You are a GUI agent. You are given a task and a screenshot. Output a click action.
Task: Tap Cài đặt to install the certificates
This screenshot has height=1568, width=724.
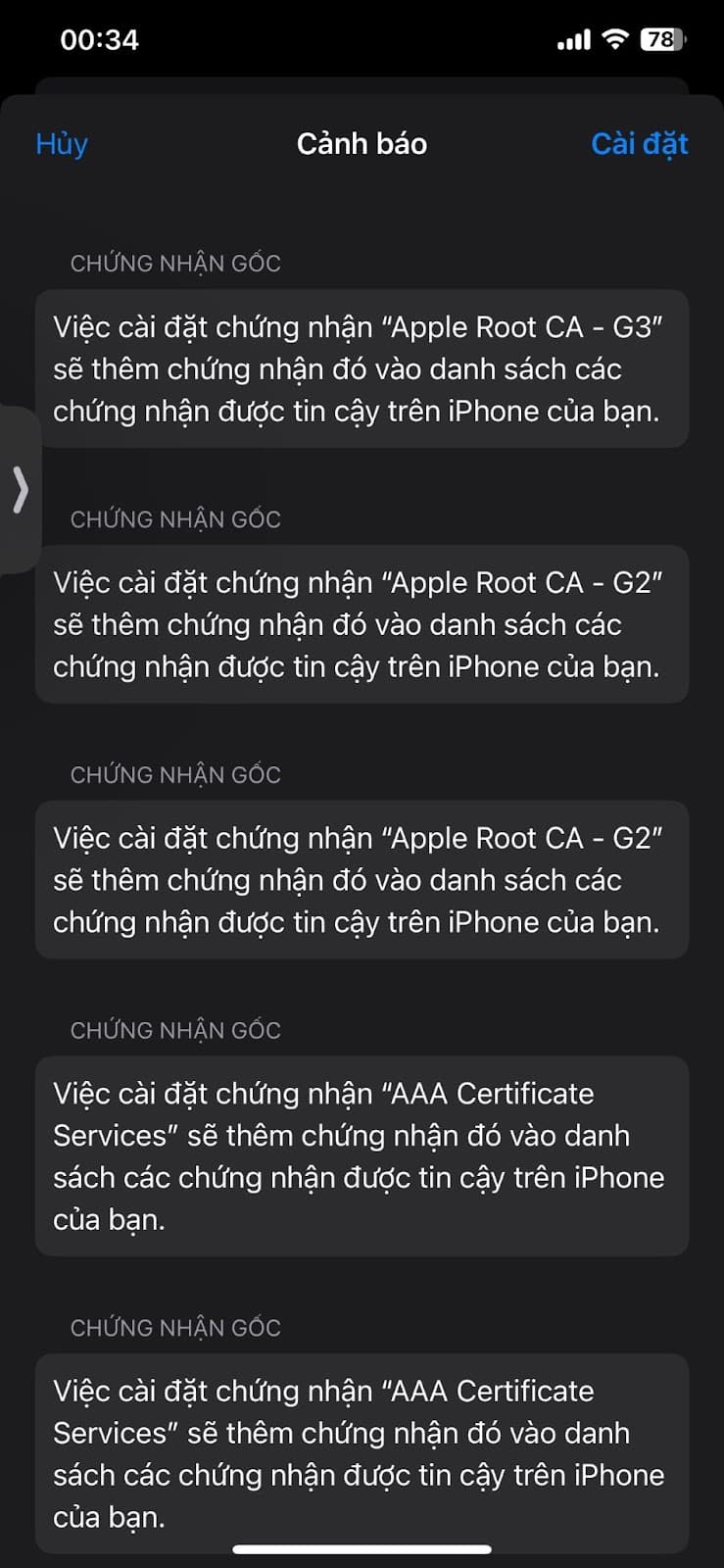639,144
